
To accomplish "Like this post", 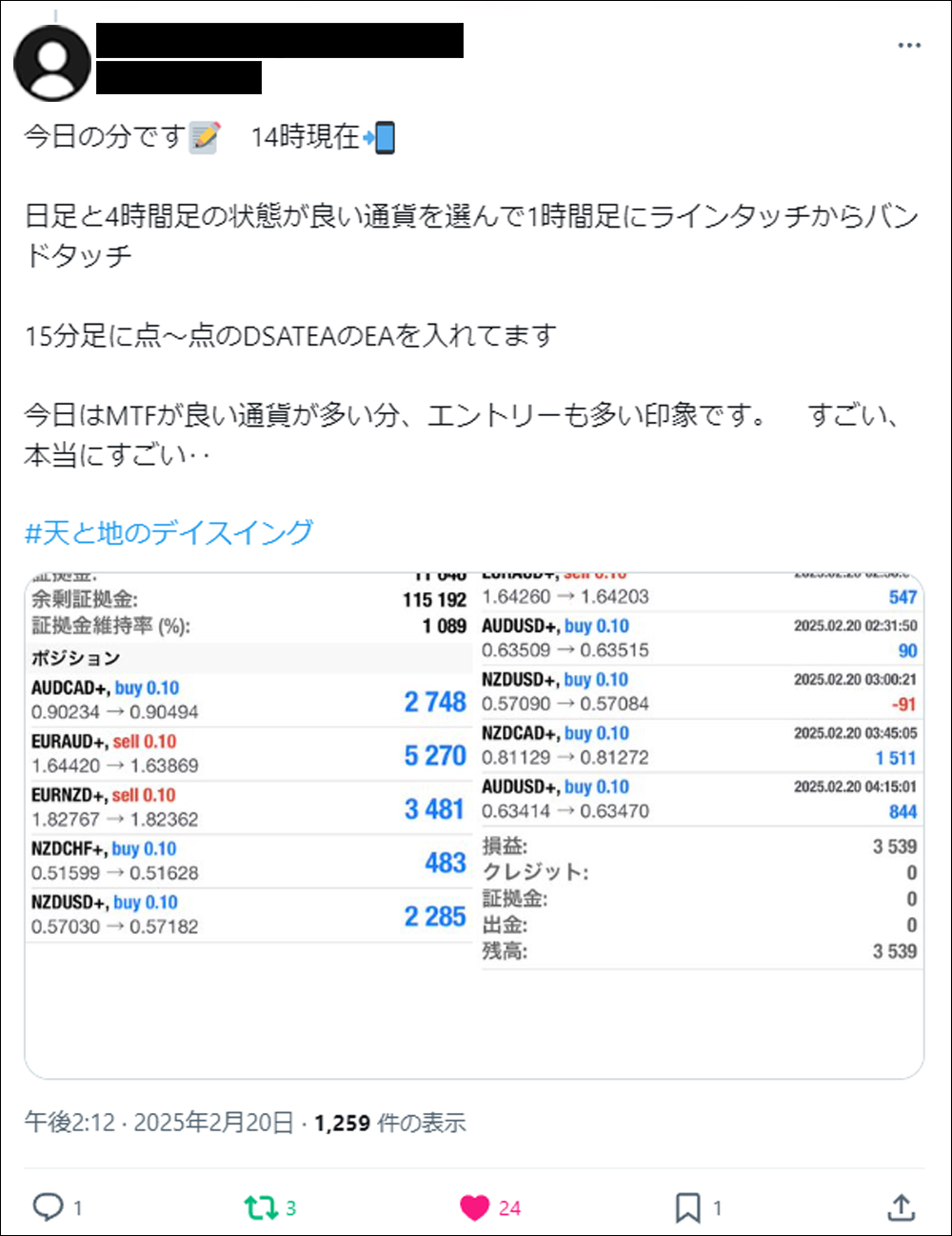I will [475, 1207].
